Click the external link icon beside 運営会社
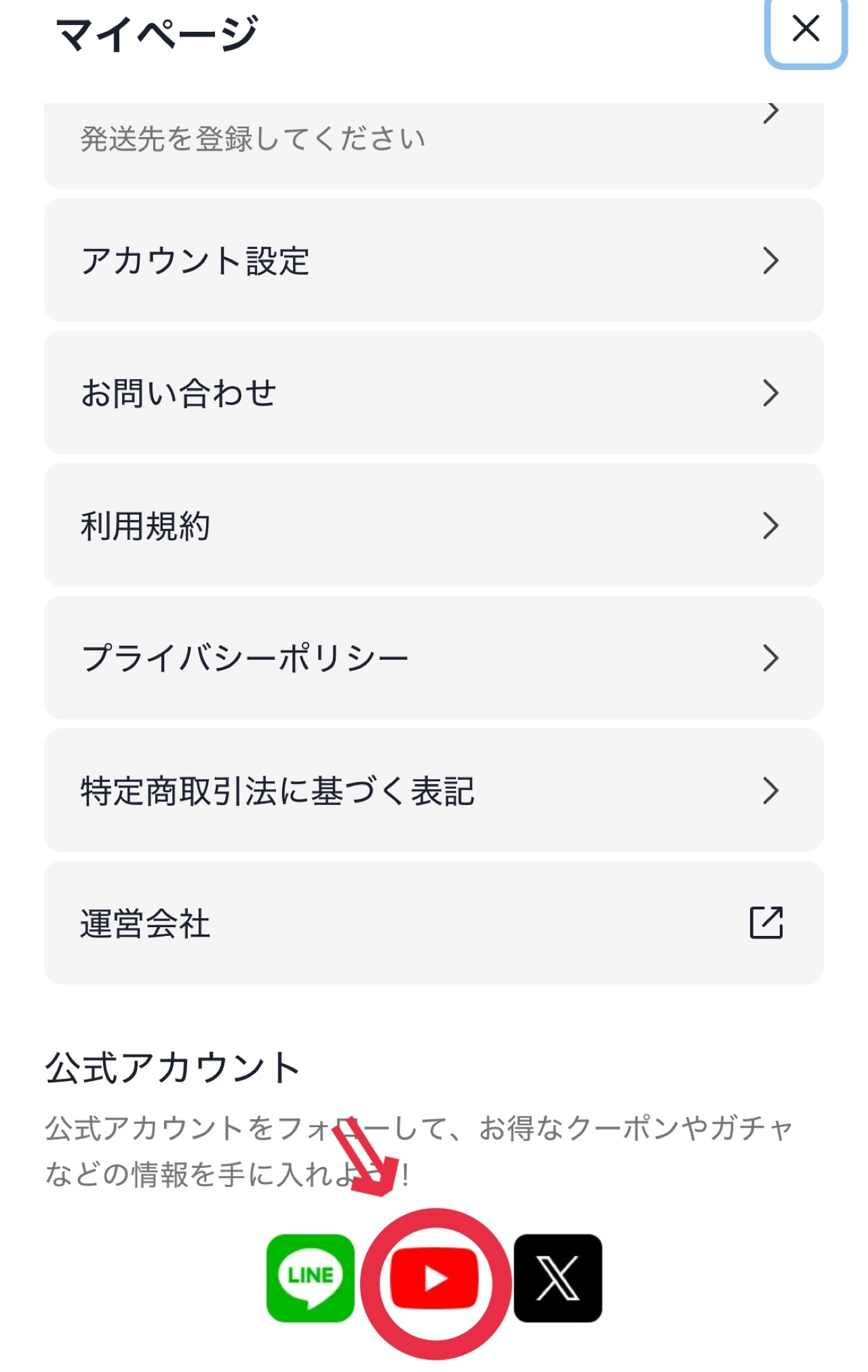This screenshot has width=868, height=1372. click(767, 921)
